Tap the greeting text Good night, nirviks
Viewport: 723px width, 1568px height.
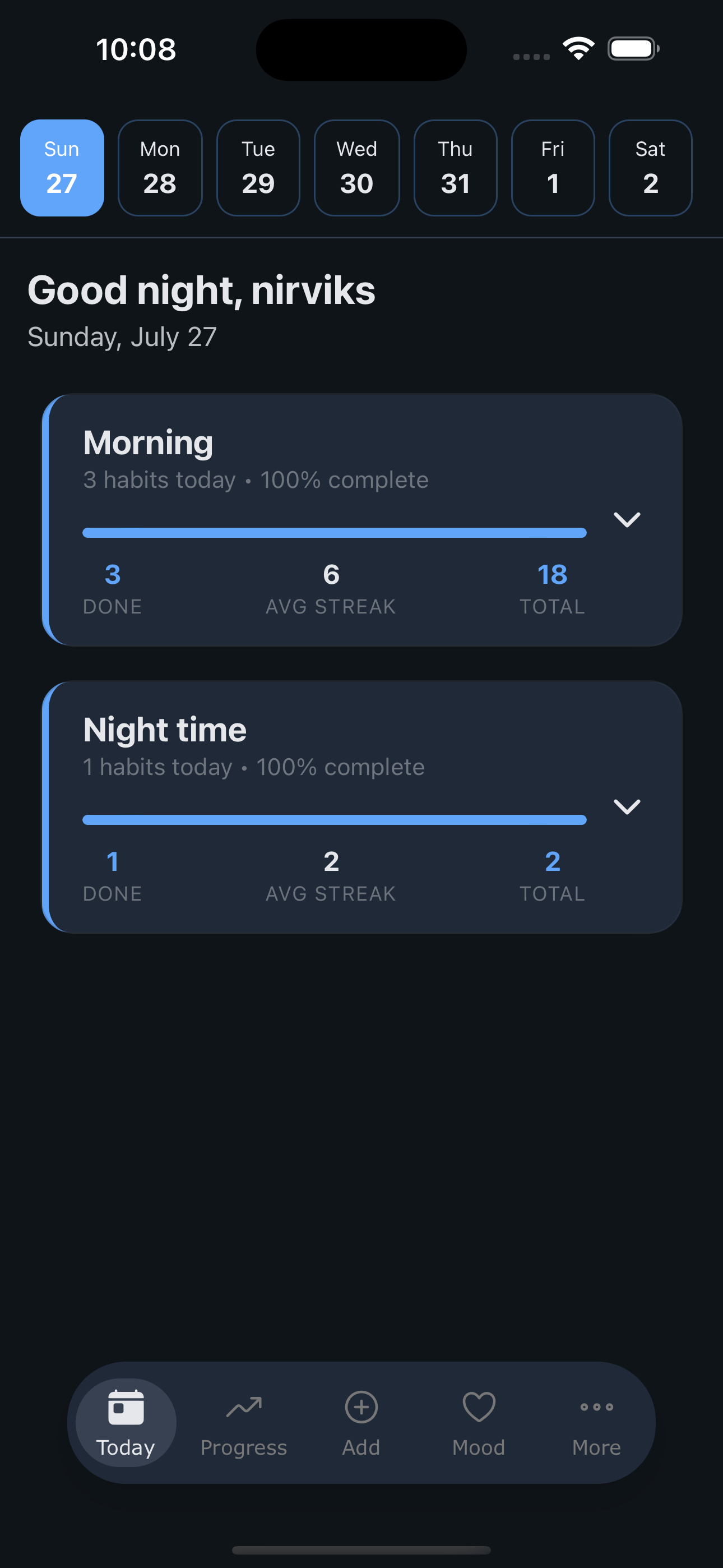pyautogui.click(x=201, y=290)
